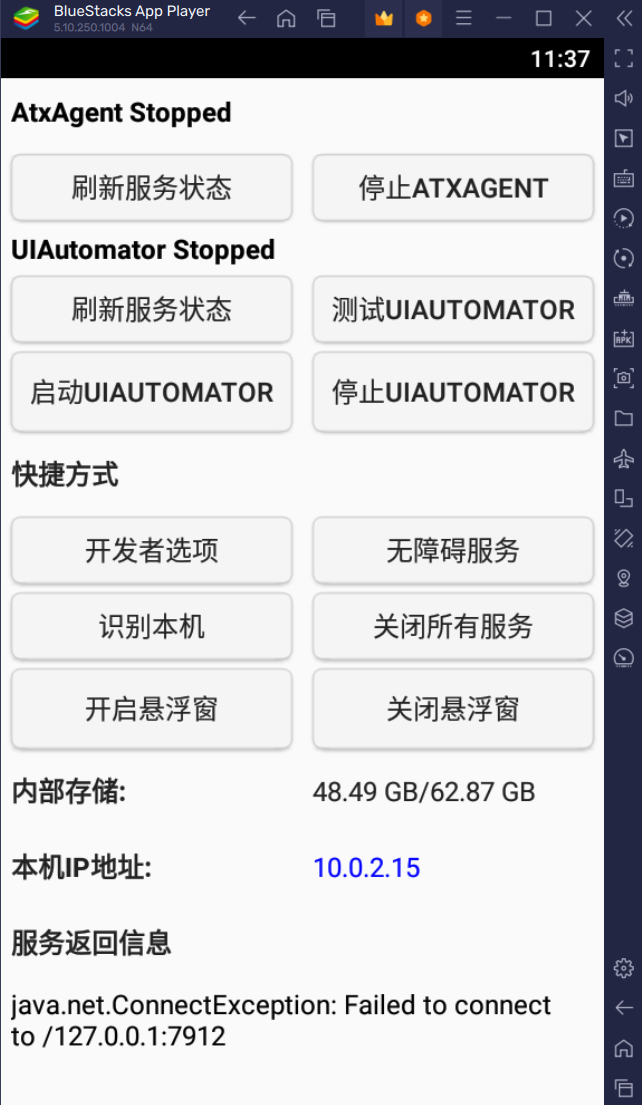Viewport: 642px width, 1105px height.
Task: Tap 刷新服务状态 under AtxAgent Stopped
Action: (x=152, y=187)
